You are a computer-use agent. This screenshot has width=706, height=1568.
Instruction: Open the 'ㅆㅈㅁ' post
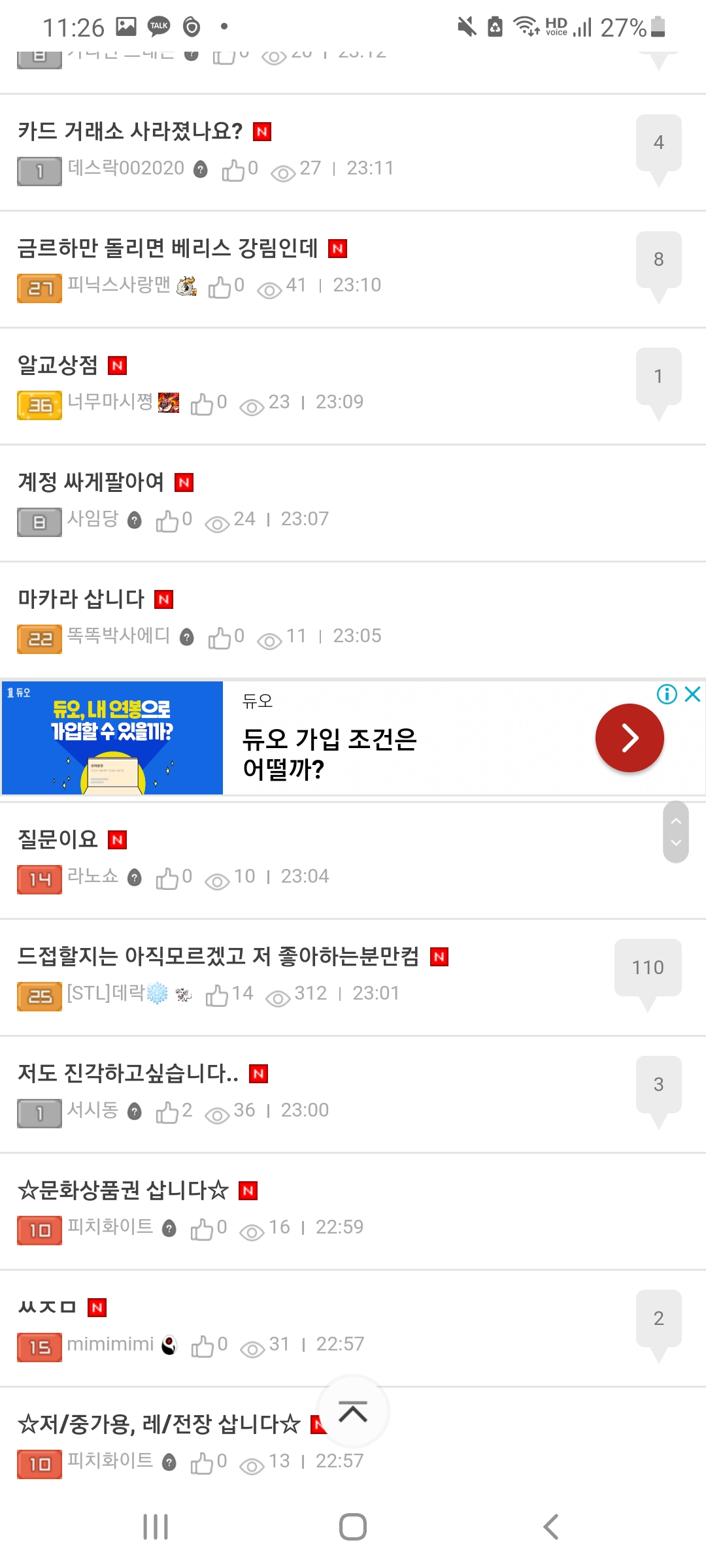point(47,1307)
